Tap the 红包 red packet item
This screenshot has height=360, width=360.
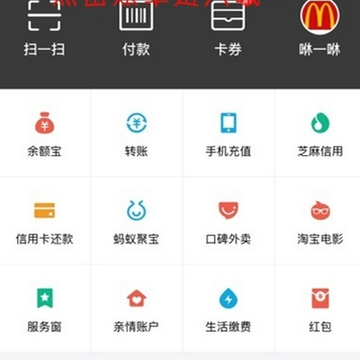point(318,308)
